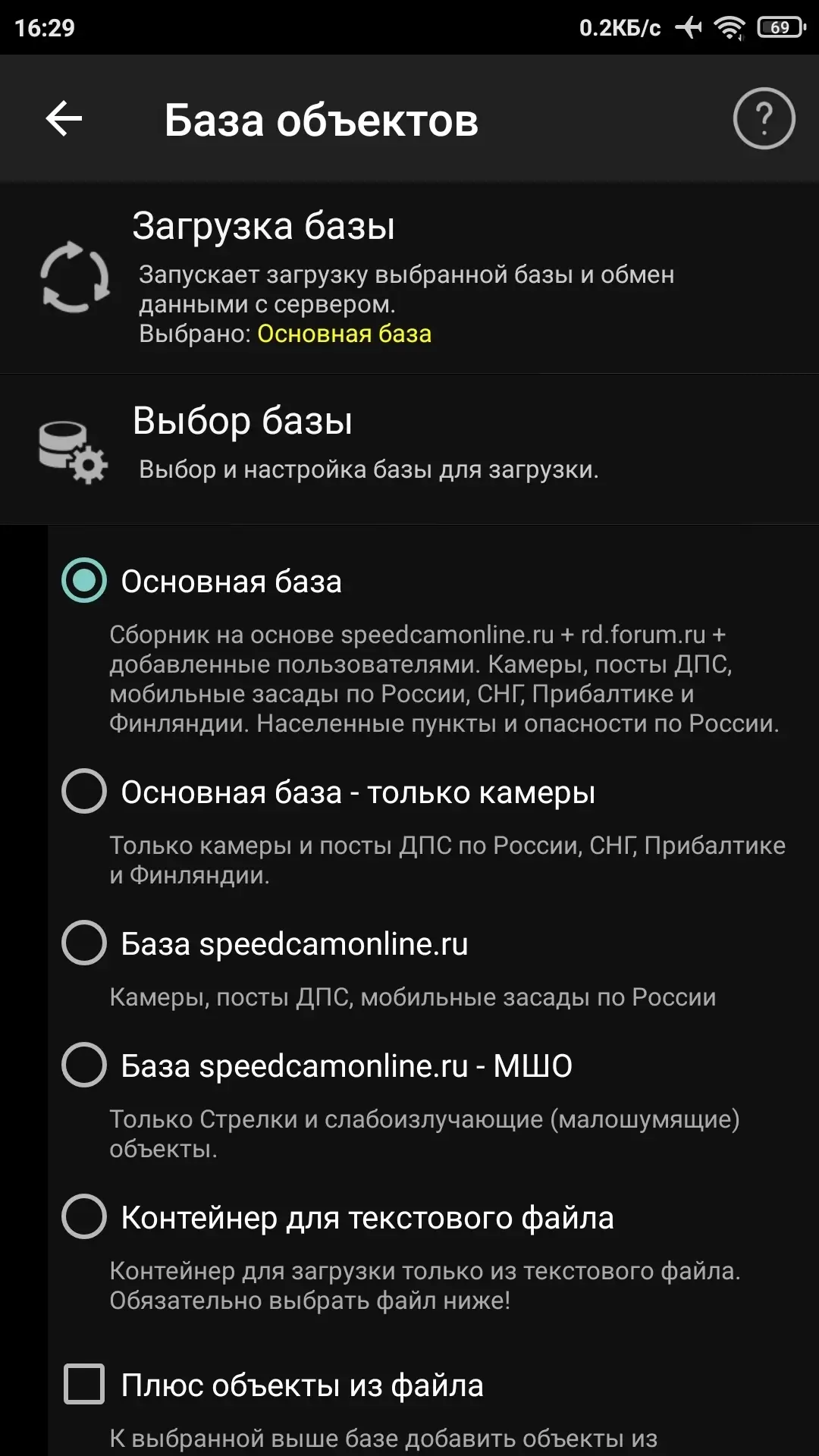The image size is (819, 1456).
Task: Start Загрузка базы download
Action: 409,278
